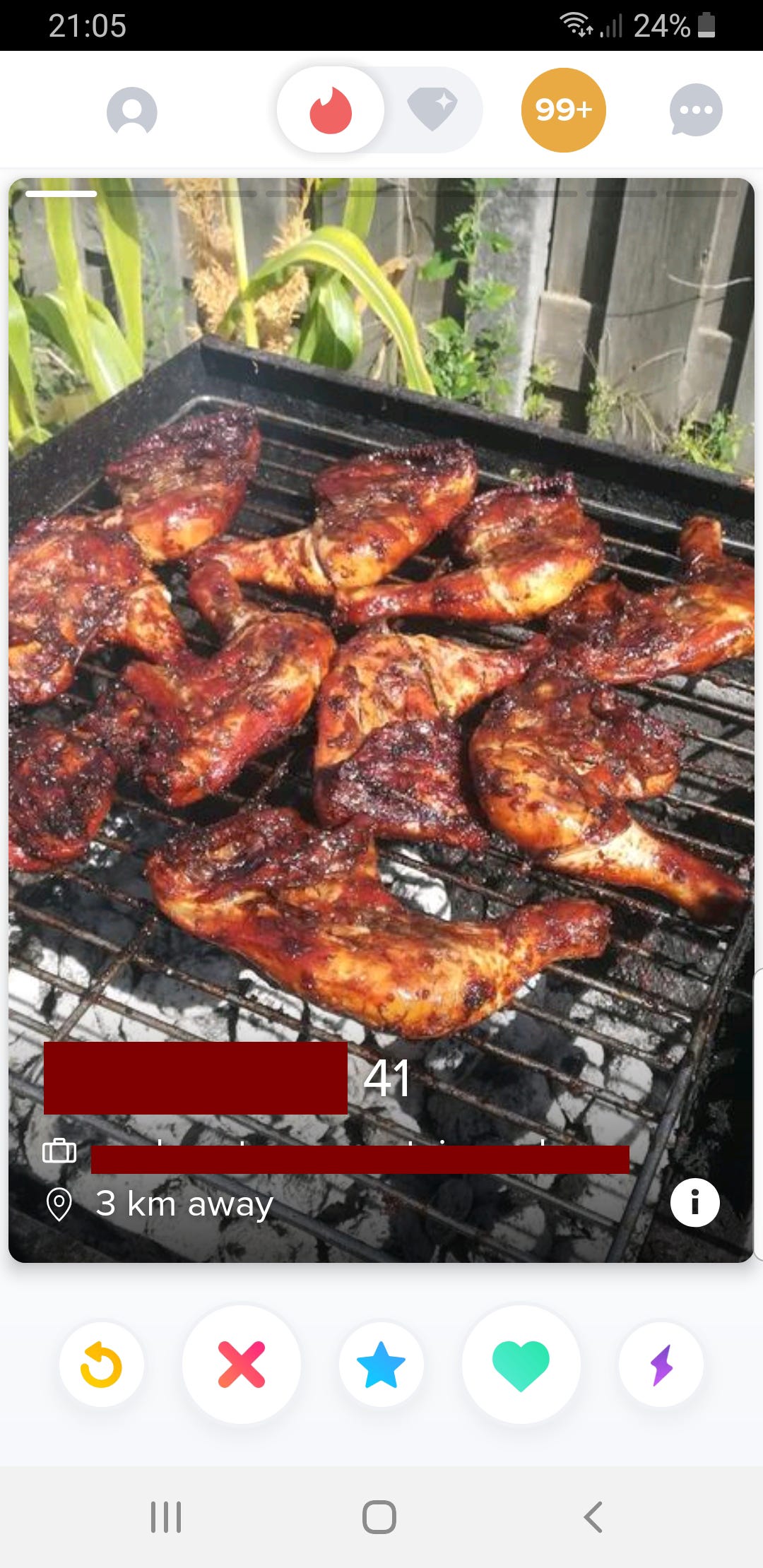Like profile with green heart
This screenshot has height=1568, width=763.
click(521, 1364)
